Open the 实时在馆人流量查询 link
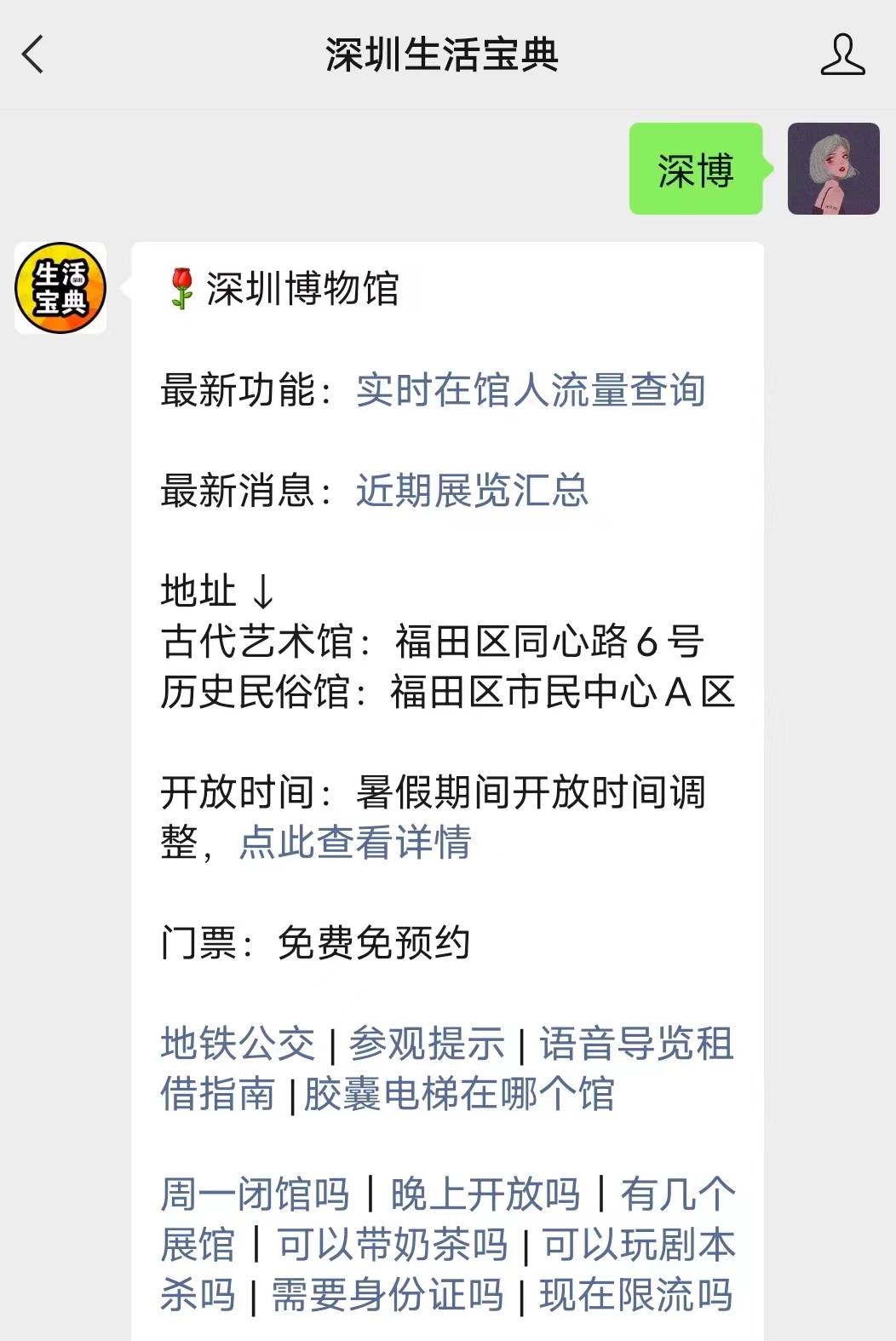This screenshot has width=896, height=1341. [x=530, y=390]
